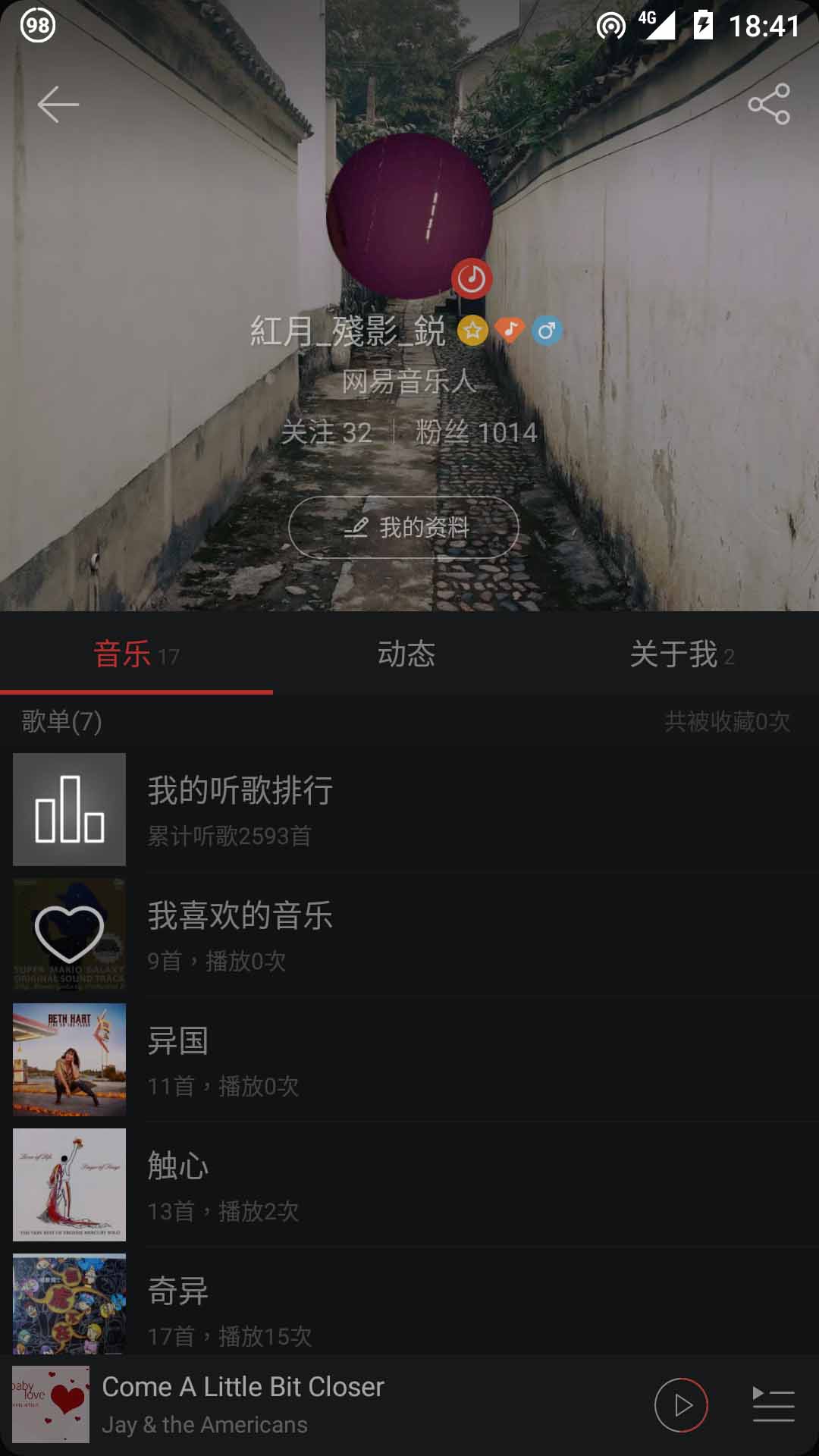Image resolution: width=819 pixels, height=1456 pixels.
Task: Switch to the 关于我 tab
Action: coord(681,654)
